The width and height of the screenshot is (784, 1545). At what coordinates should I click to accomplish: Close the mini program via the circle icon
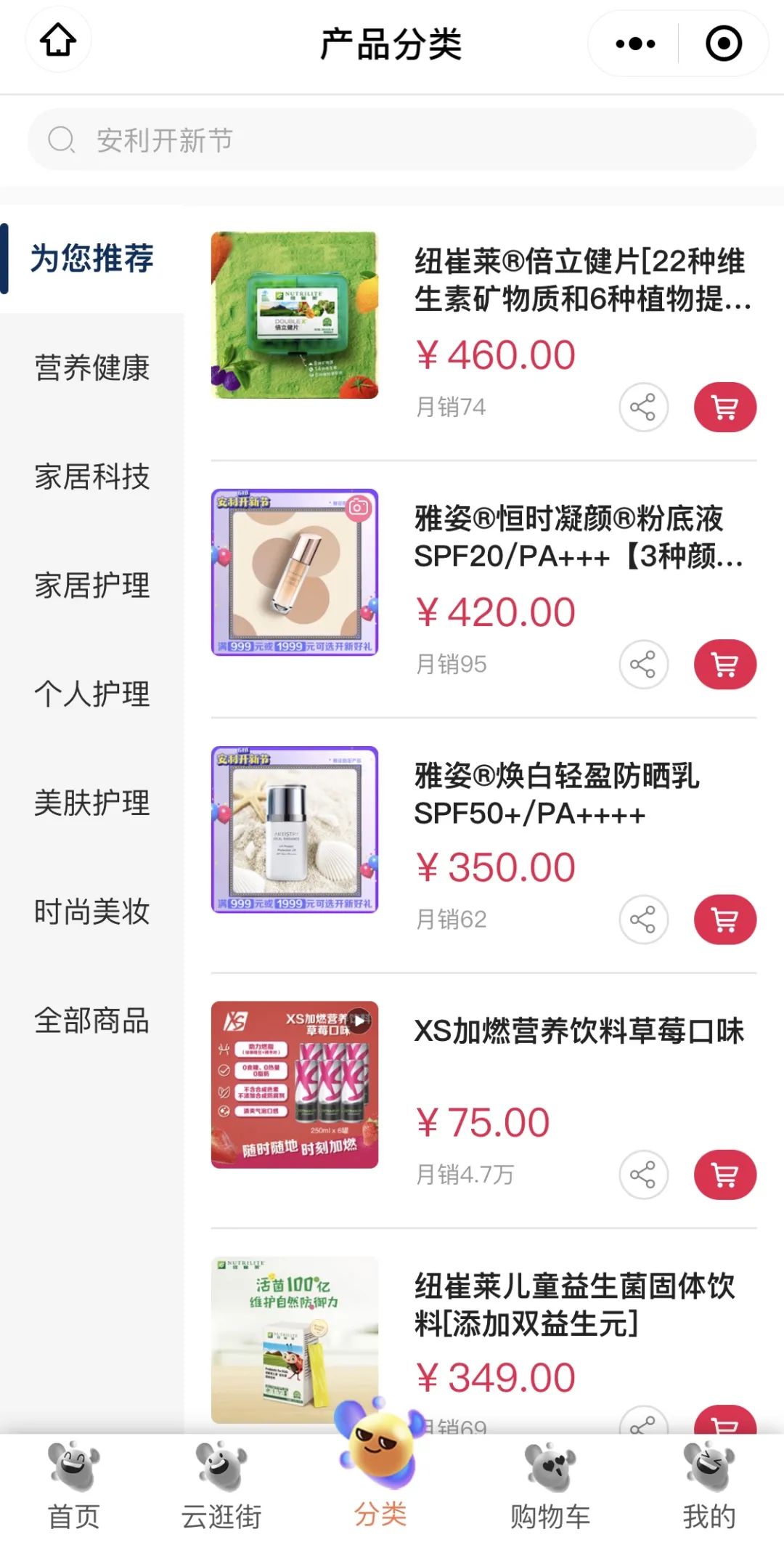click(x=724, y=44)
